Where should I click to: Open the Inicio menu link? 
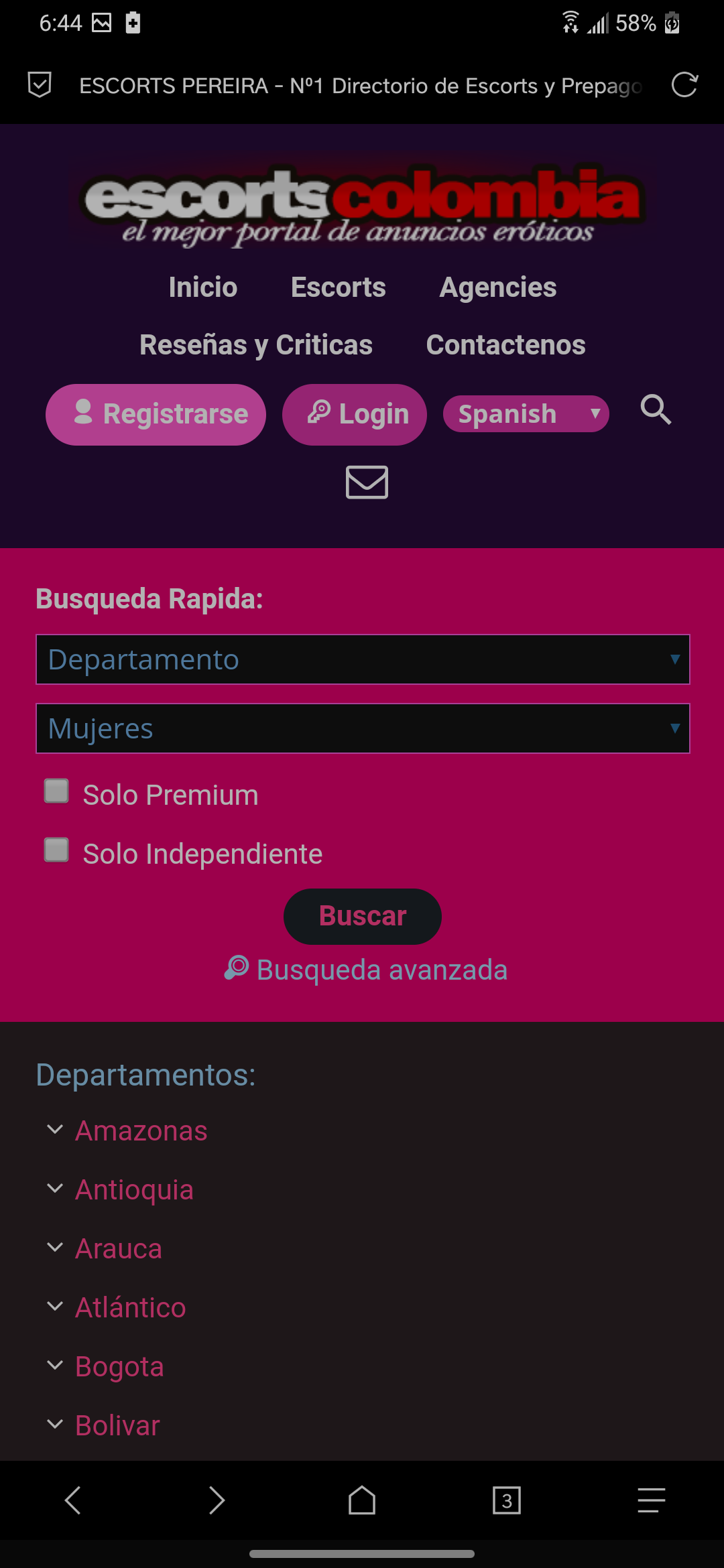point(203,287)
